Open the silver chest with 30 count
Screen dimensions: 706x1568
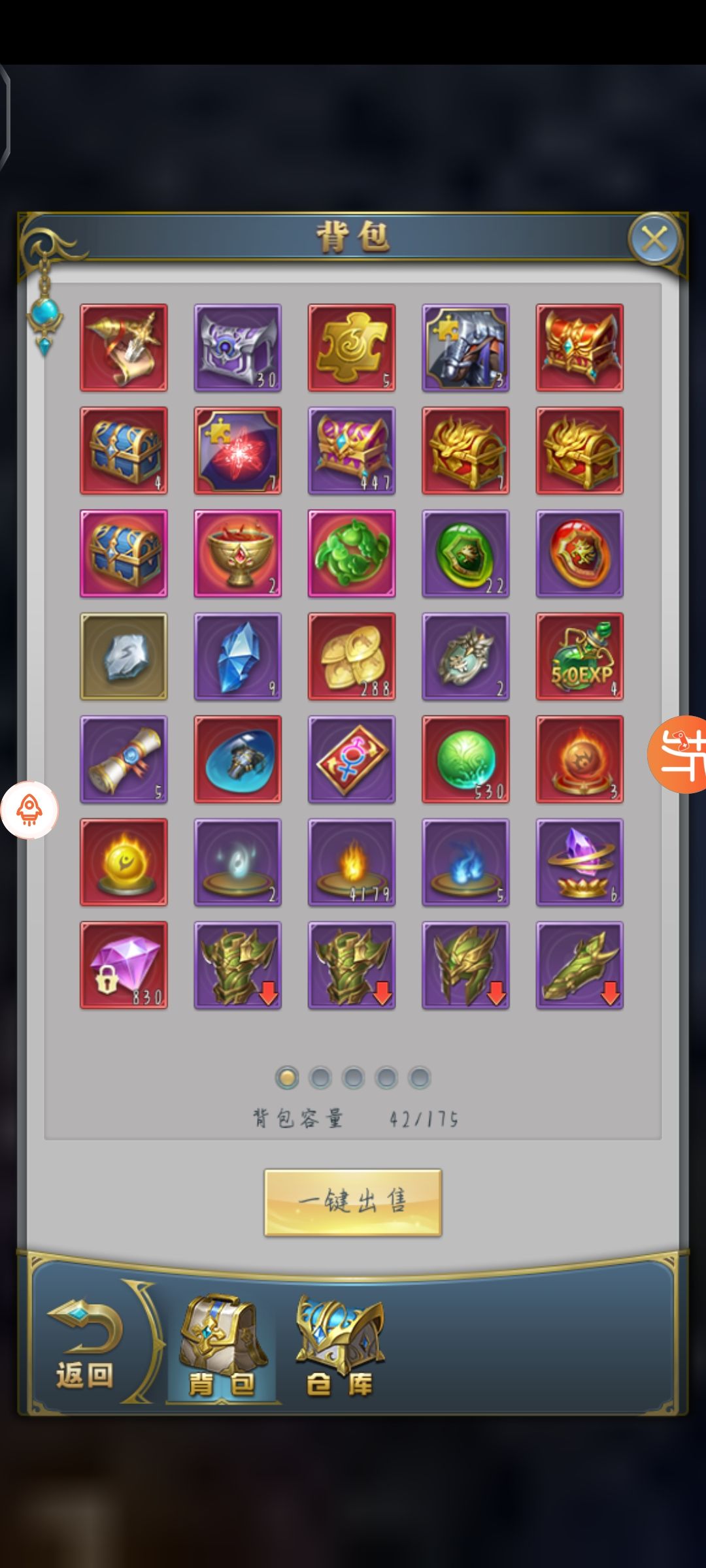tap(238, 348)
